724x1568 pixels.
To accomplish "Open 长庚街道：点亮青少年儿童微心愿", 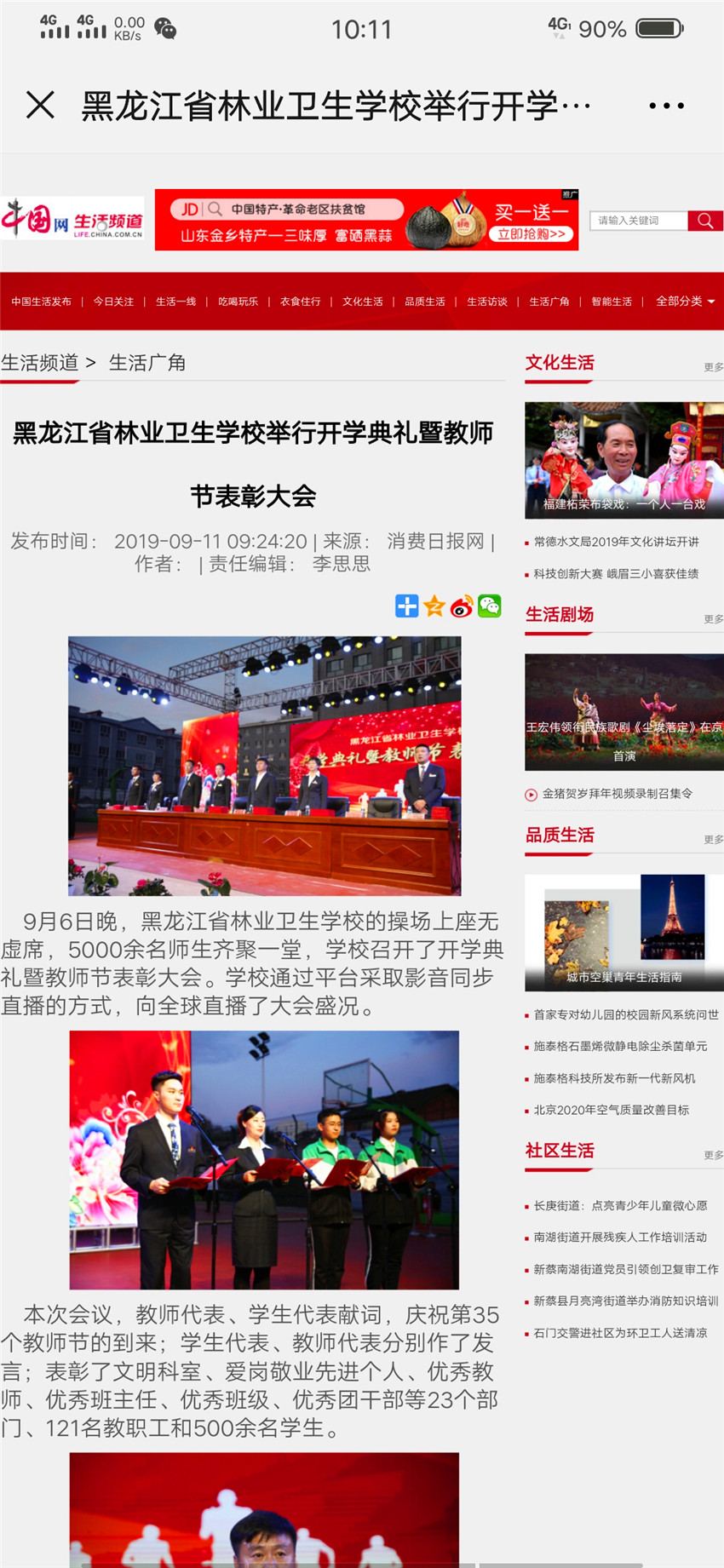I will click(620, 1205).
